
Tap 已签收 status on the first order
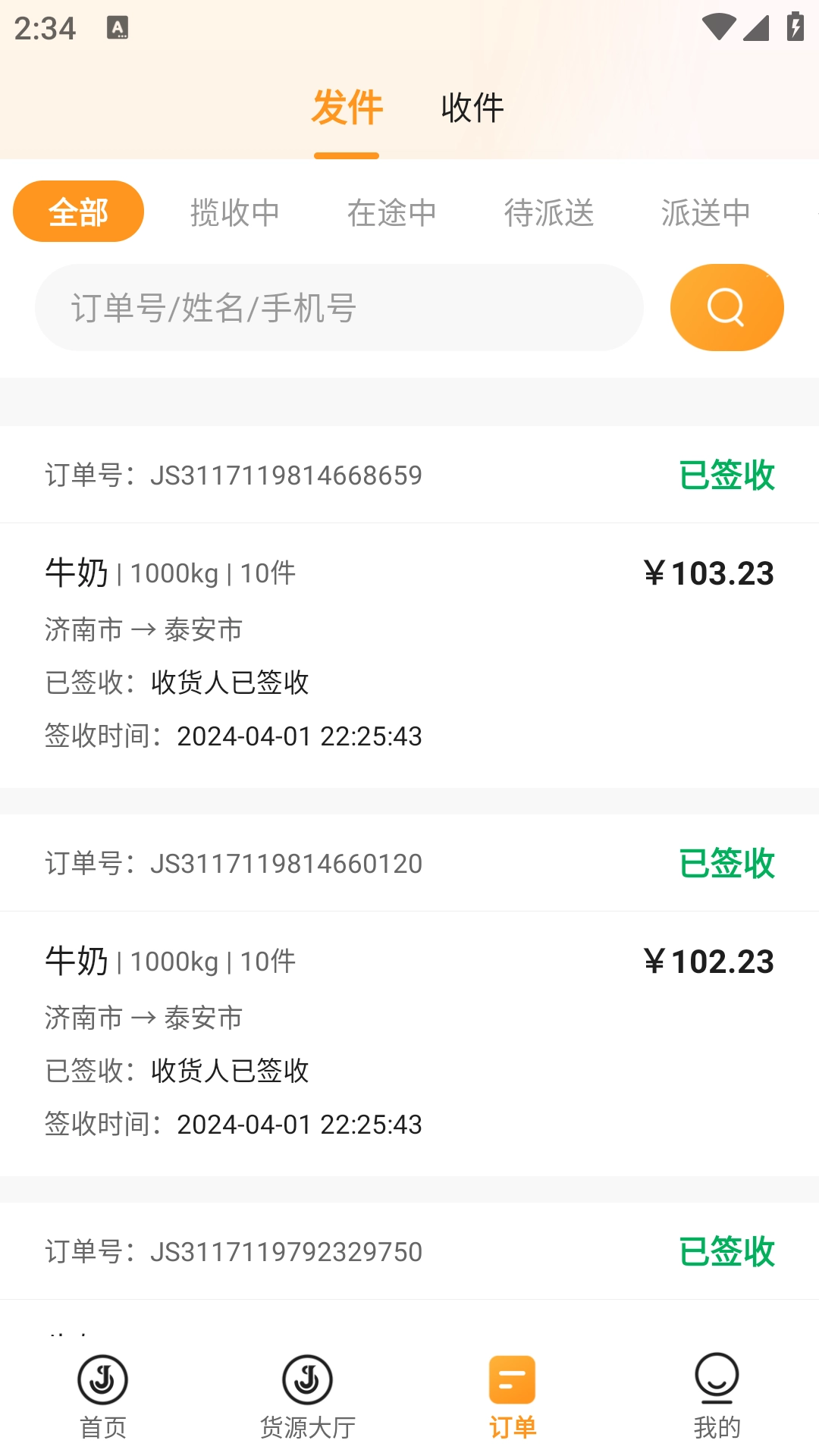(727, 475)
